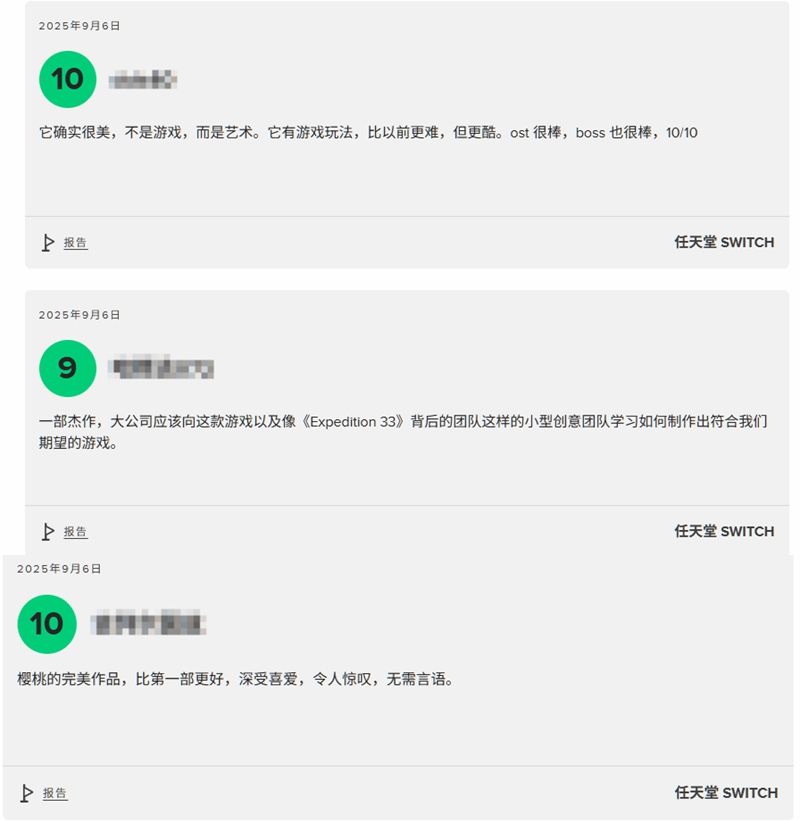The image size is (800, 821).
Task: Open the username on the 它确实很美 review
Action: pyautogui.click(x=142, y=79)
